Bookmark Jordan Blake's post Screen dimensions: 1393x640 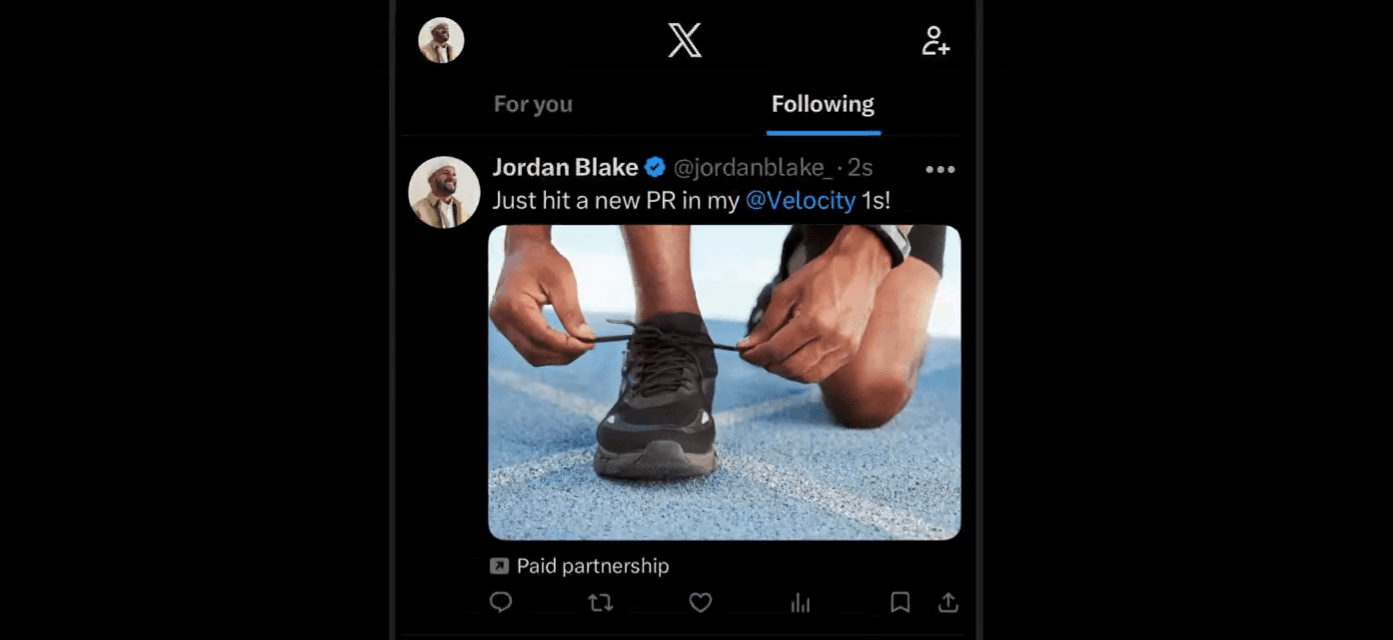tap(900, 602)
